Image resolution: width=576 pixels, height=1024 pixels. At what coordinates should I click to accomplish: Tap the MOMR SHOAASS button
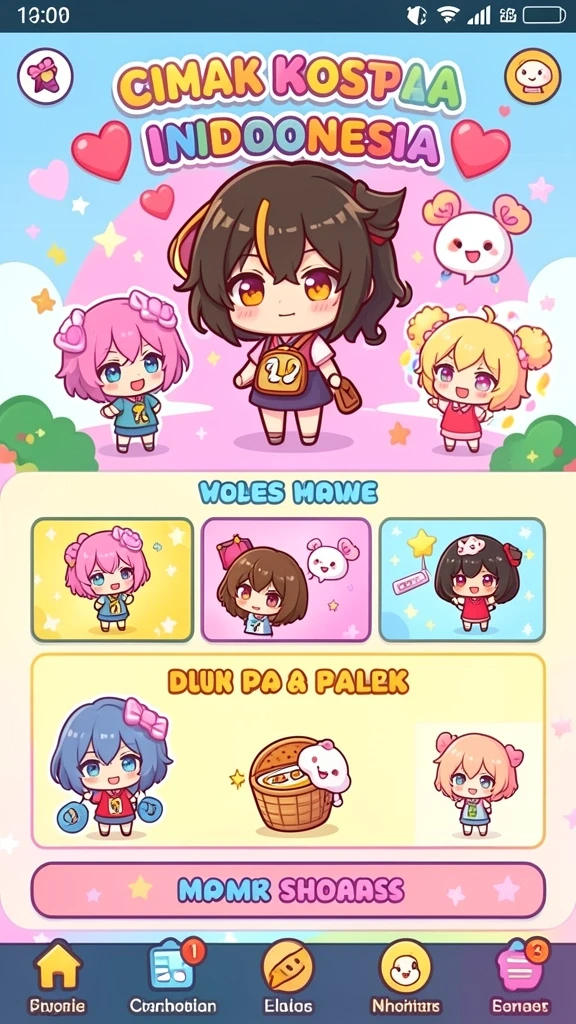288,890
